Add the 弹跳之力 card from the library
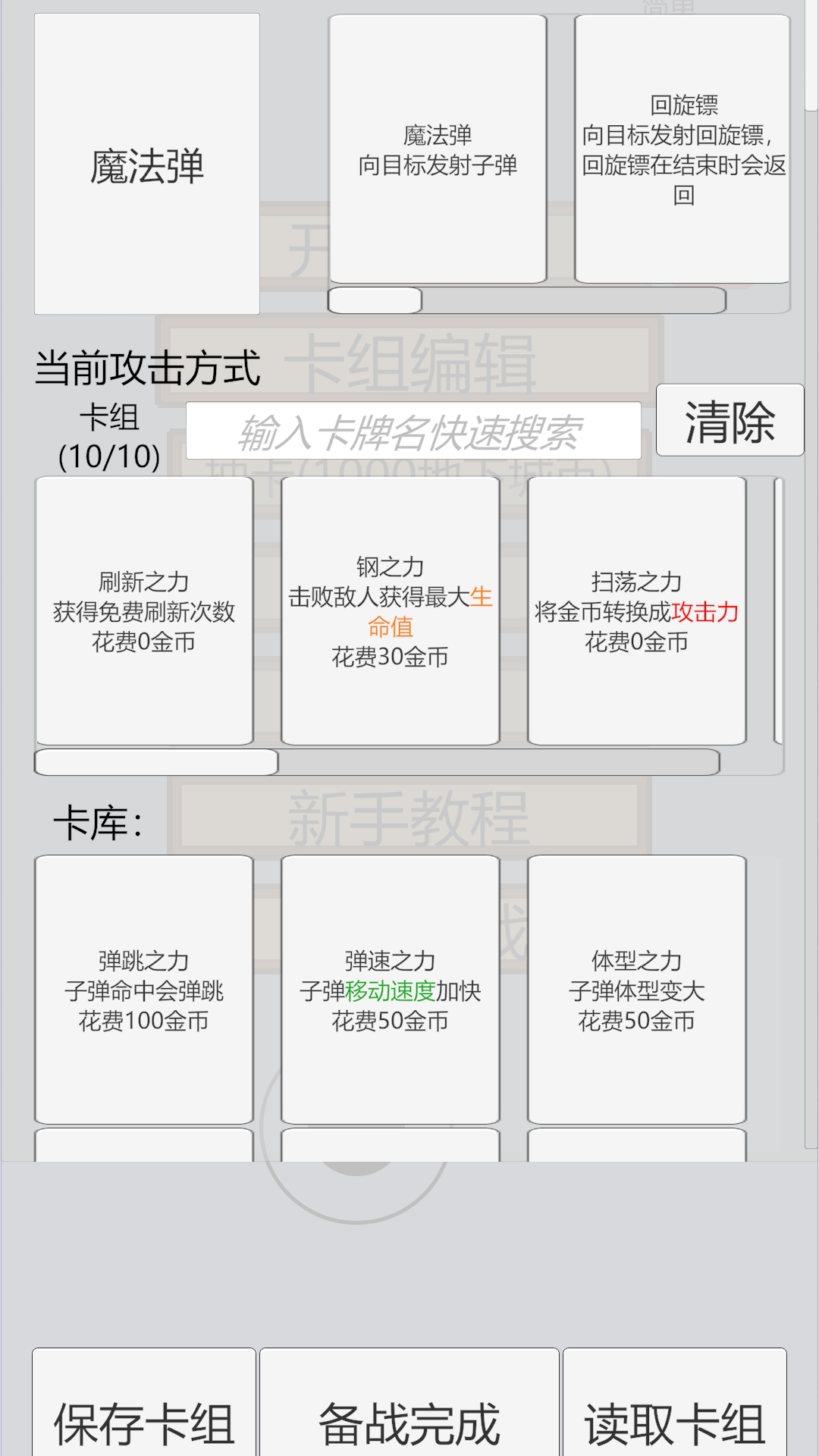This screenshot has height=1456, width=819. [x=144, y=990]
